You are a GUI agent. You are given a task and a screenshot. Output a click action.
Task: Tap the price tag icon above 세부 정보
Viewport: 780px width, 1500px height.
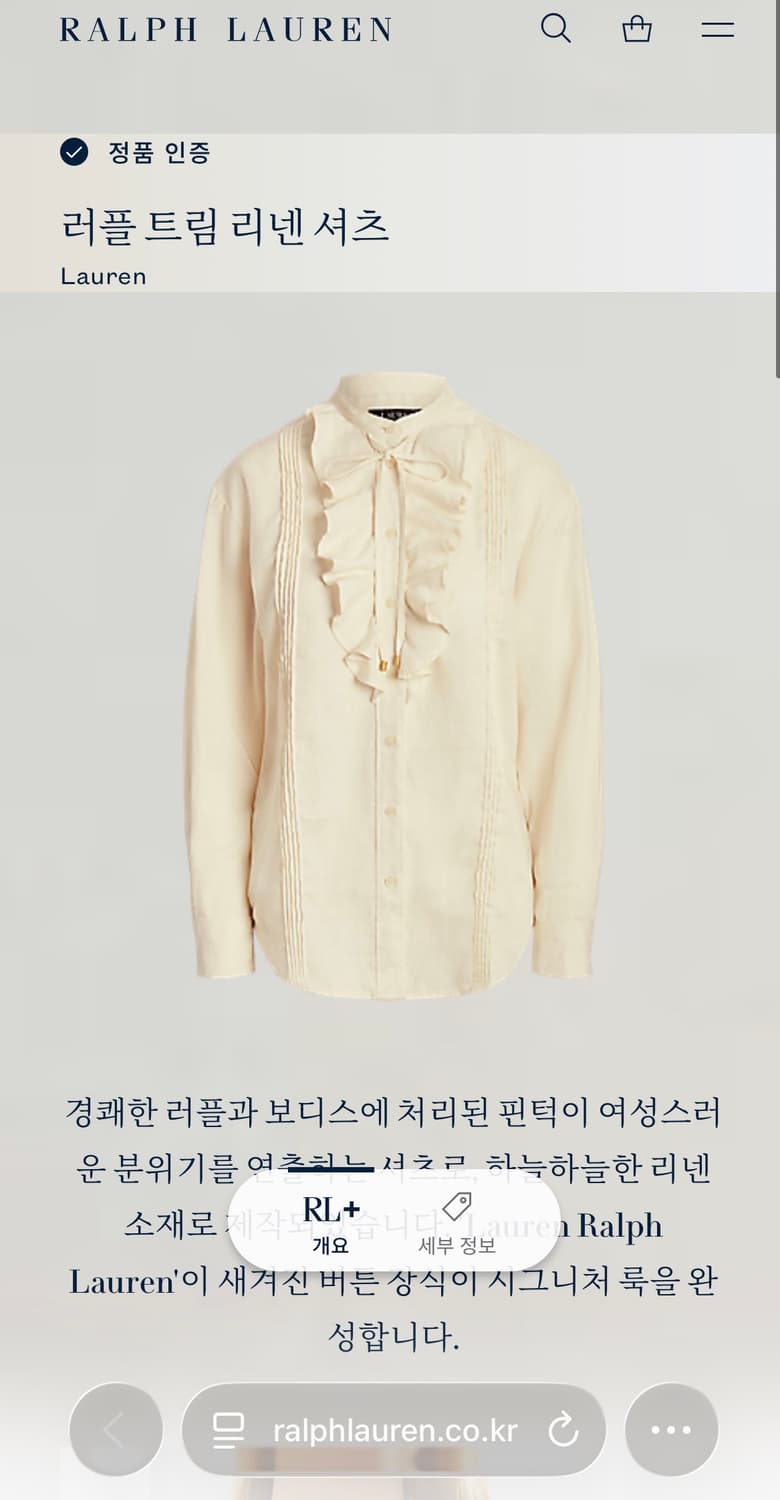(458, 1208)
